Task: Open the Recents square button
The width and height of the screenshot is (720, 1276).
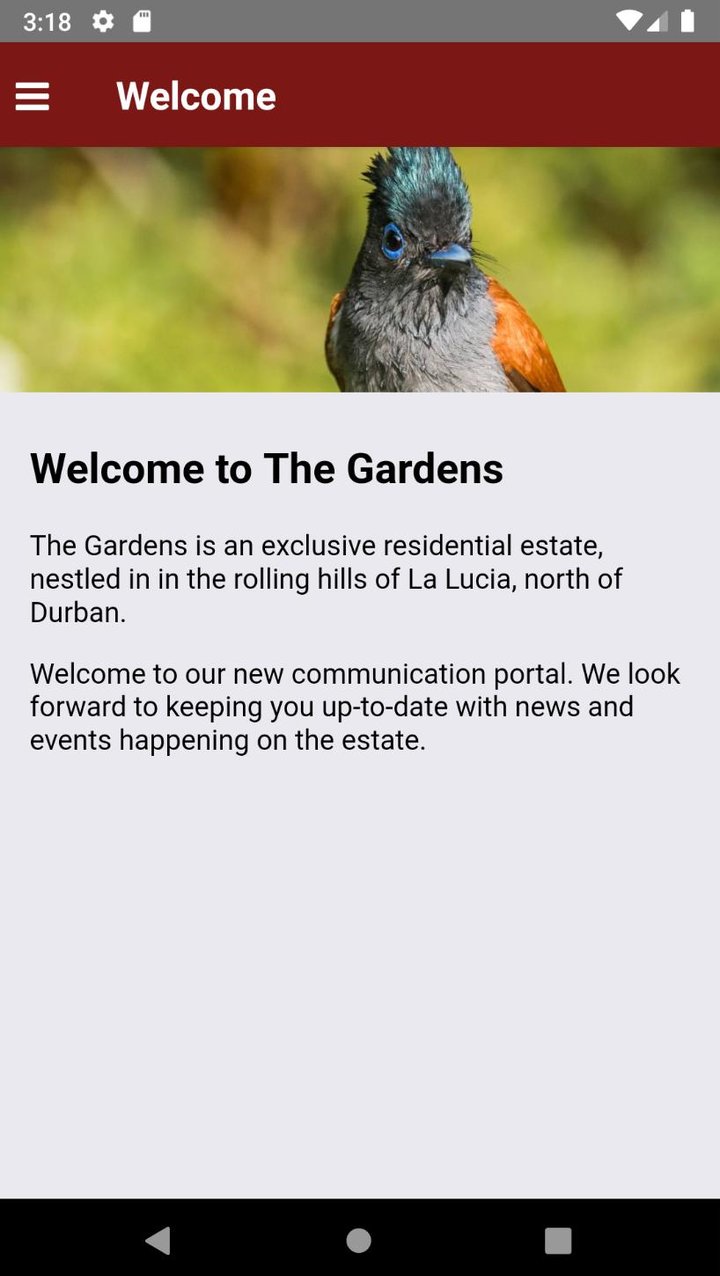Action: [x=558, y=1239]
